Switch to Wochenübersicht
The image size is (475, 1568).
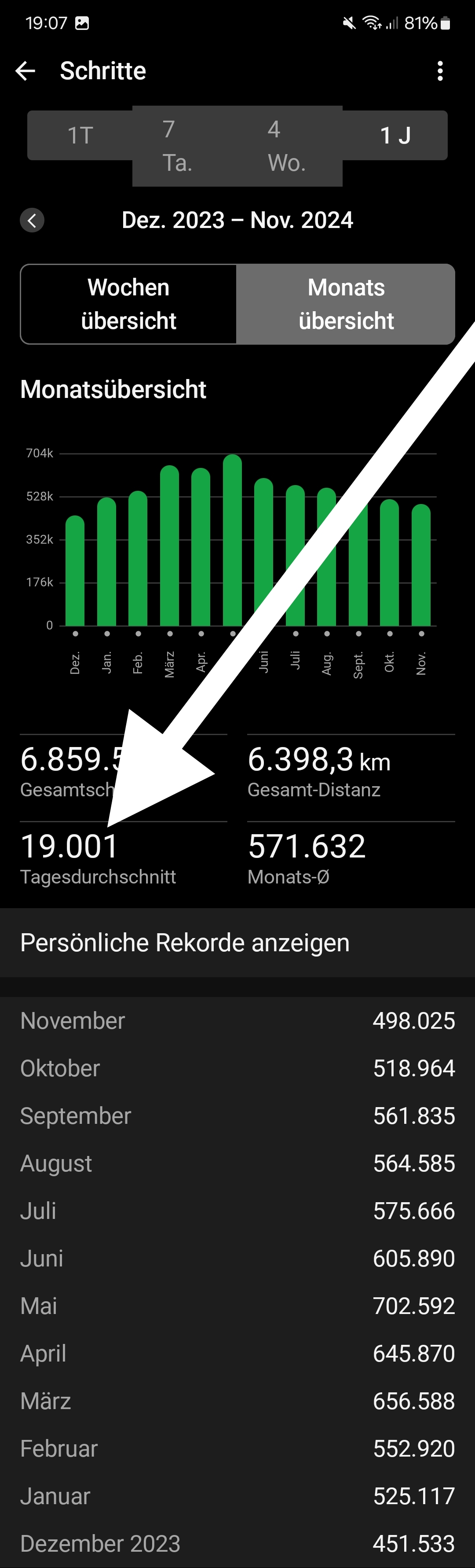click(x=129, y=304)
